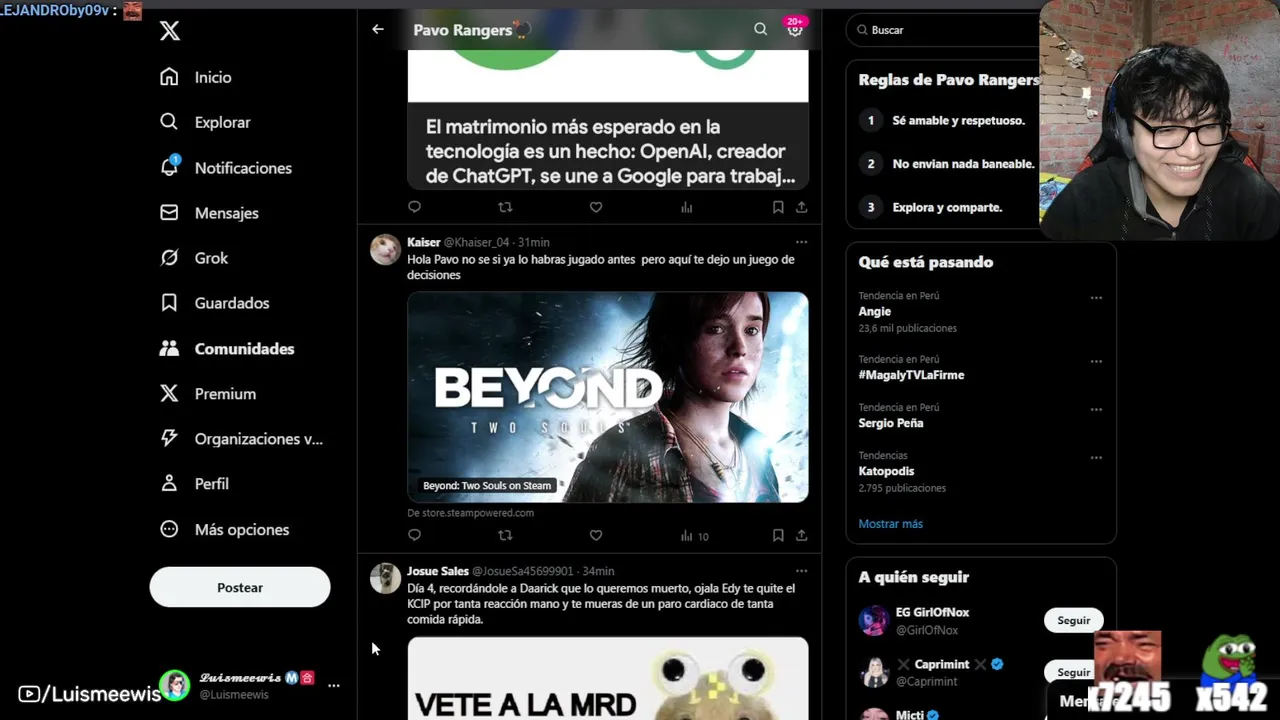Go back from Pavo Rangers community
Viewport: 1280px width, 720px height.
point(378,30)
